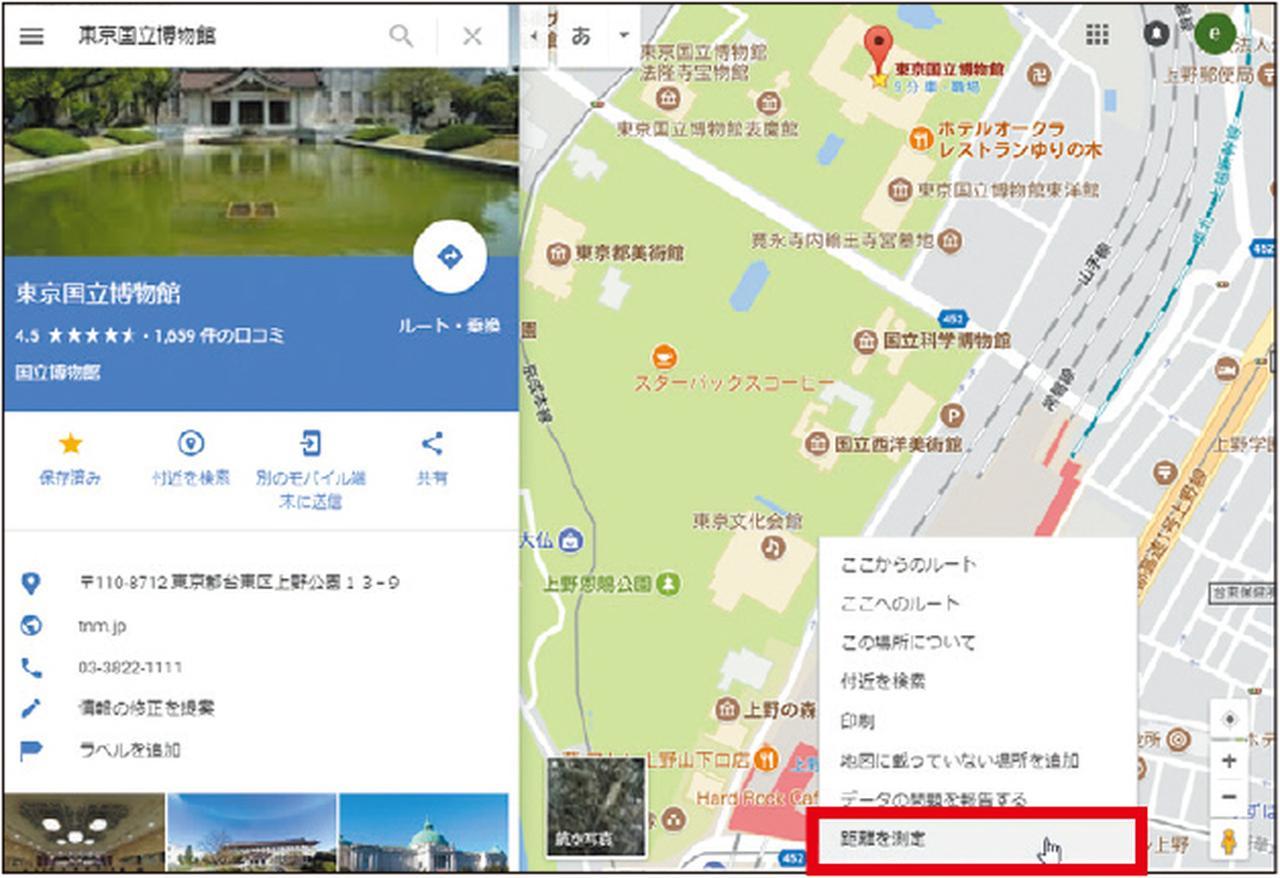This screenshot has height=878, width=1280.
Task: Choose ここからのルート in the context menu
Action: coord(909,564)
